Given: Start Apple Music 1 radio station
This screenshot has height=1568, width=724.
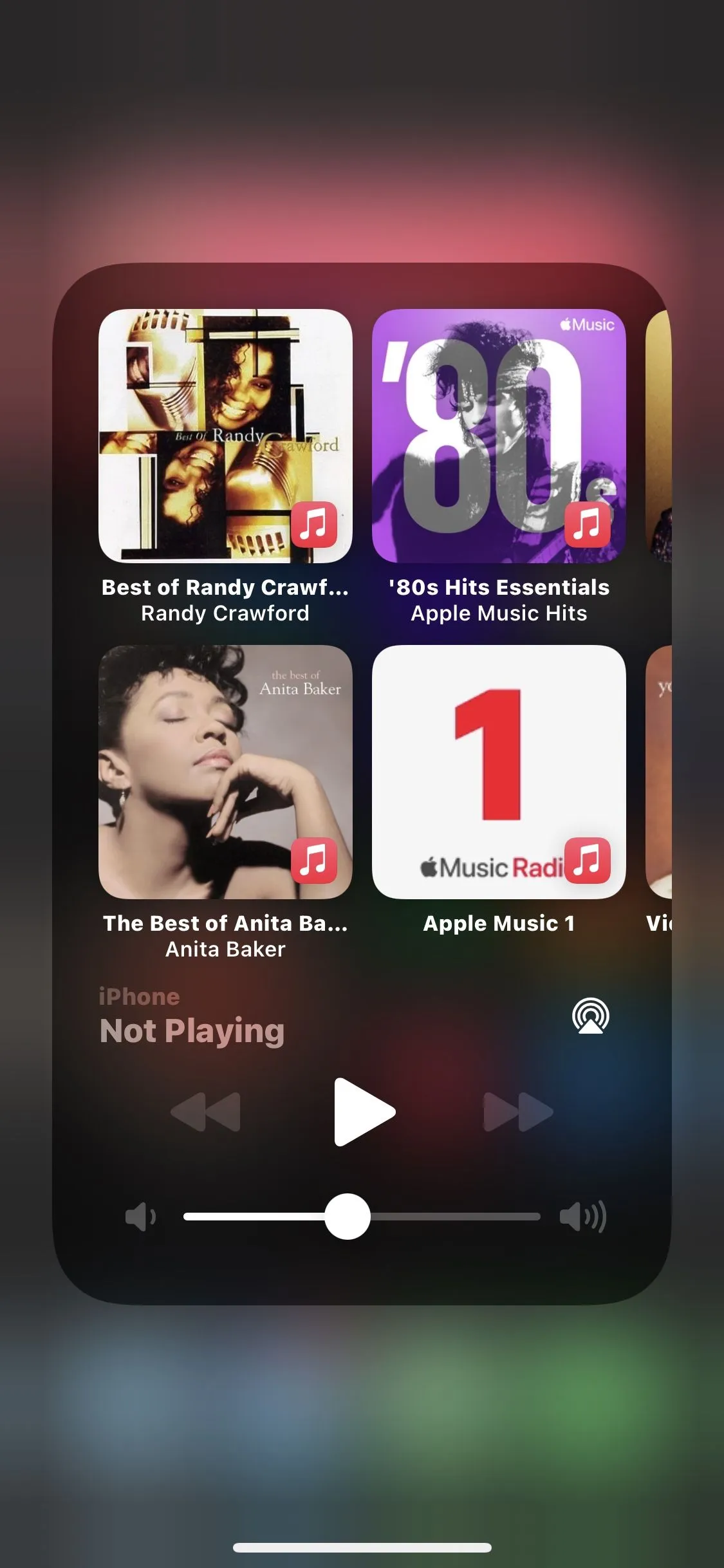Looking at the screenshot, I should (x=499, y=772).
